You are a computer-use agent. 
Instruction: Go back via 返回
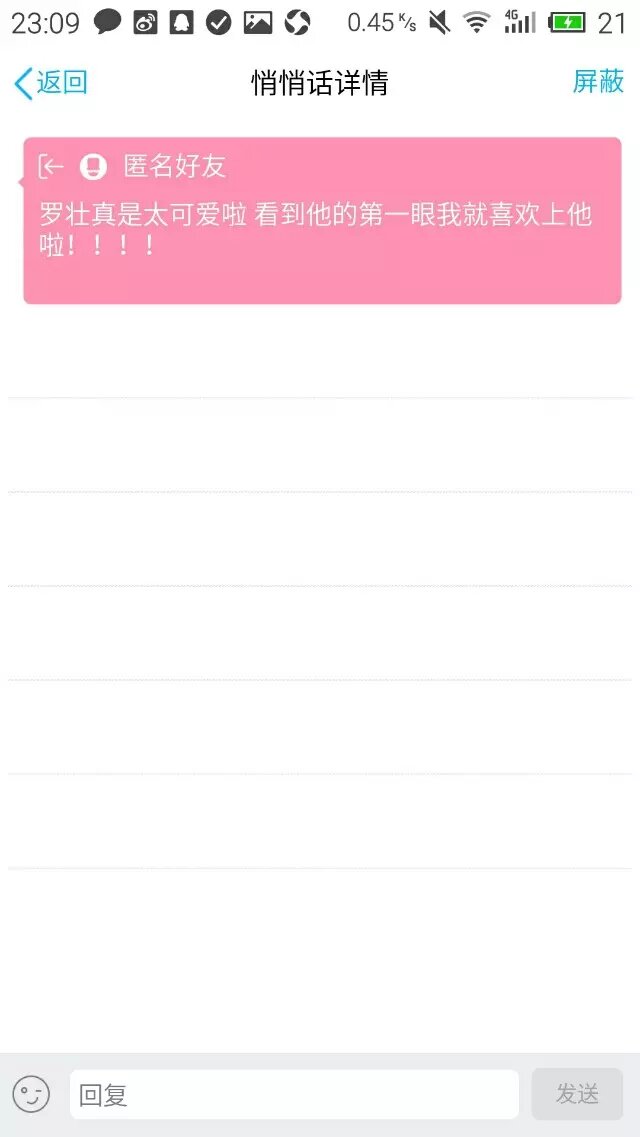[x=51, y=83]
